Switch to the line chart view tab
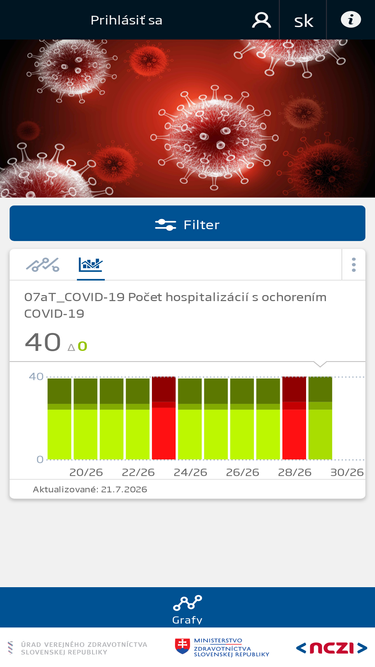The width and height of the screenshot is (375, 667). [x=43, y=265]
